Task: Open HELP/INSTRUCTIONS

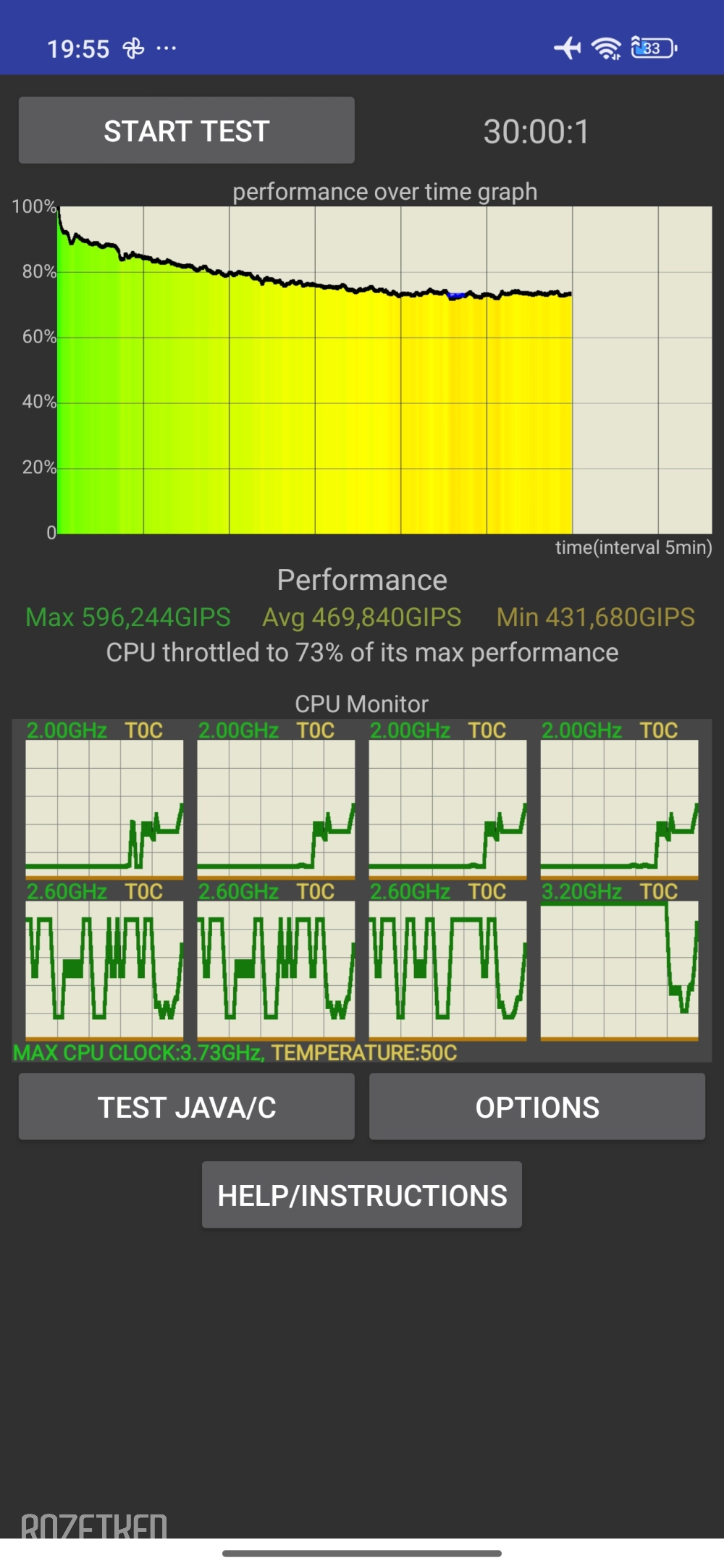Action: [361, 1195]
